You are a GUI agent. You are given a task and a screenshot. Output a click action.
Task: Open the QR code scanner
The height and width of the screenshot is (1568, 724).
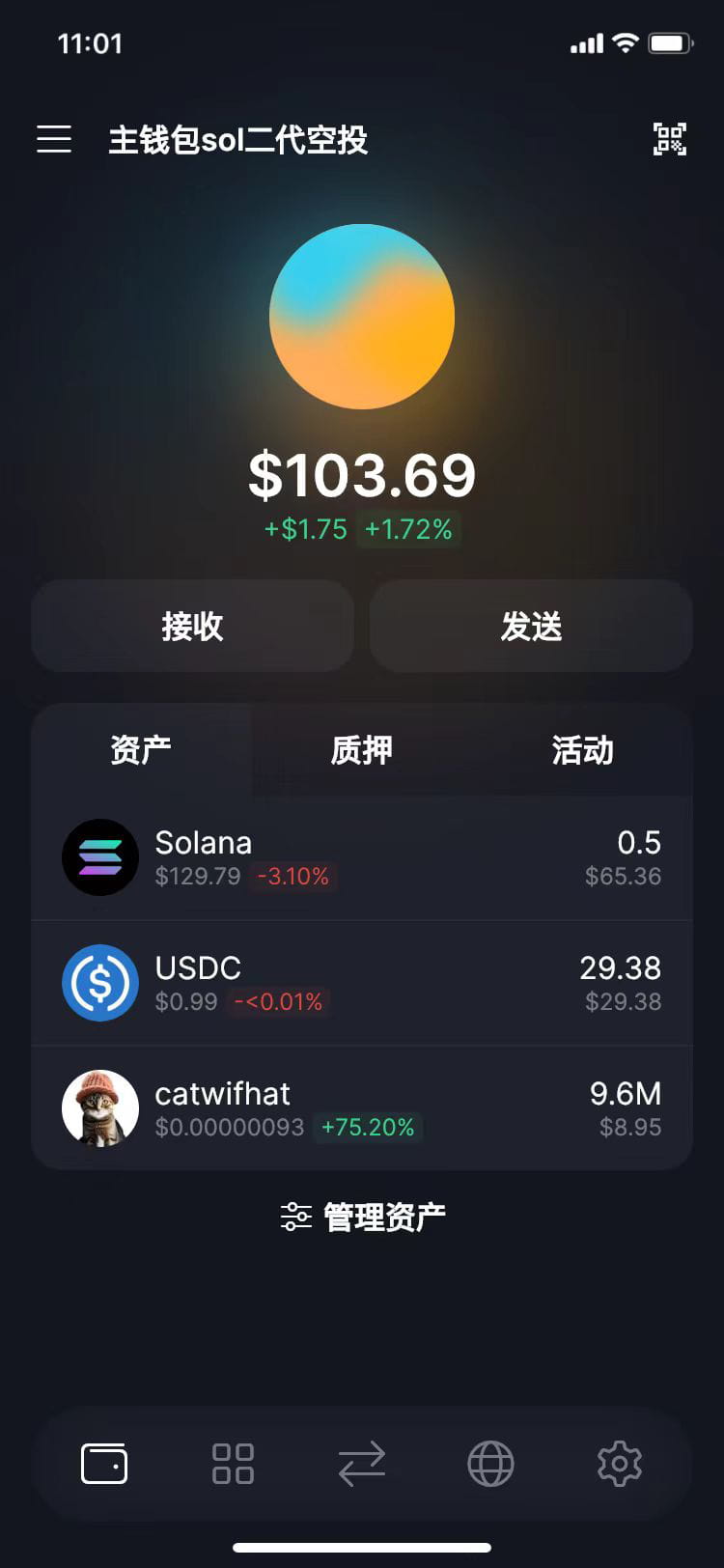click(x=669, y=139)
